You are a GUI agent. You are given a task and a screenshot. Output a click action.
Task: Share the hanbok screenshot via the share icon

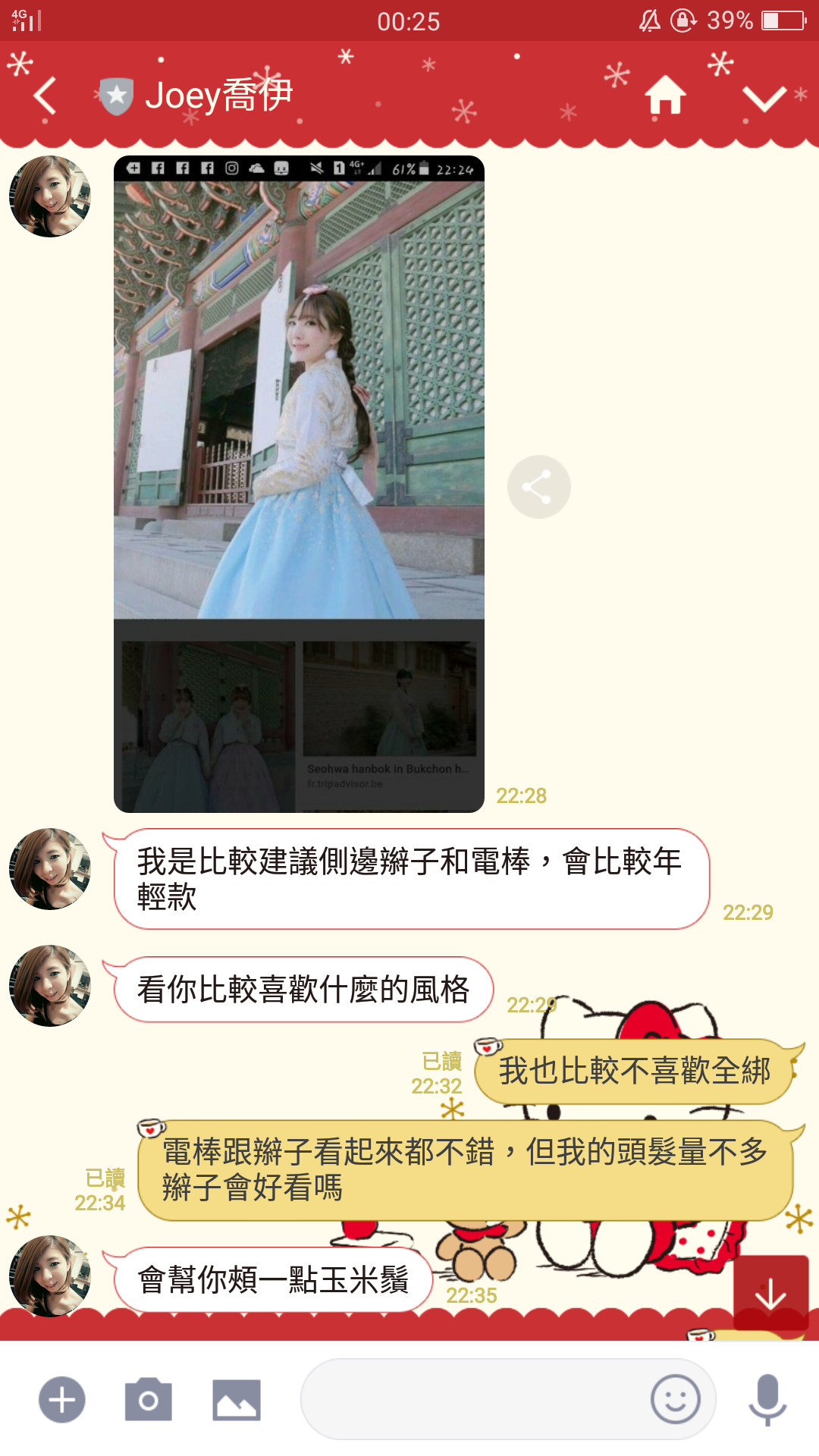pos(538,486)
